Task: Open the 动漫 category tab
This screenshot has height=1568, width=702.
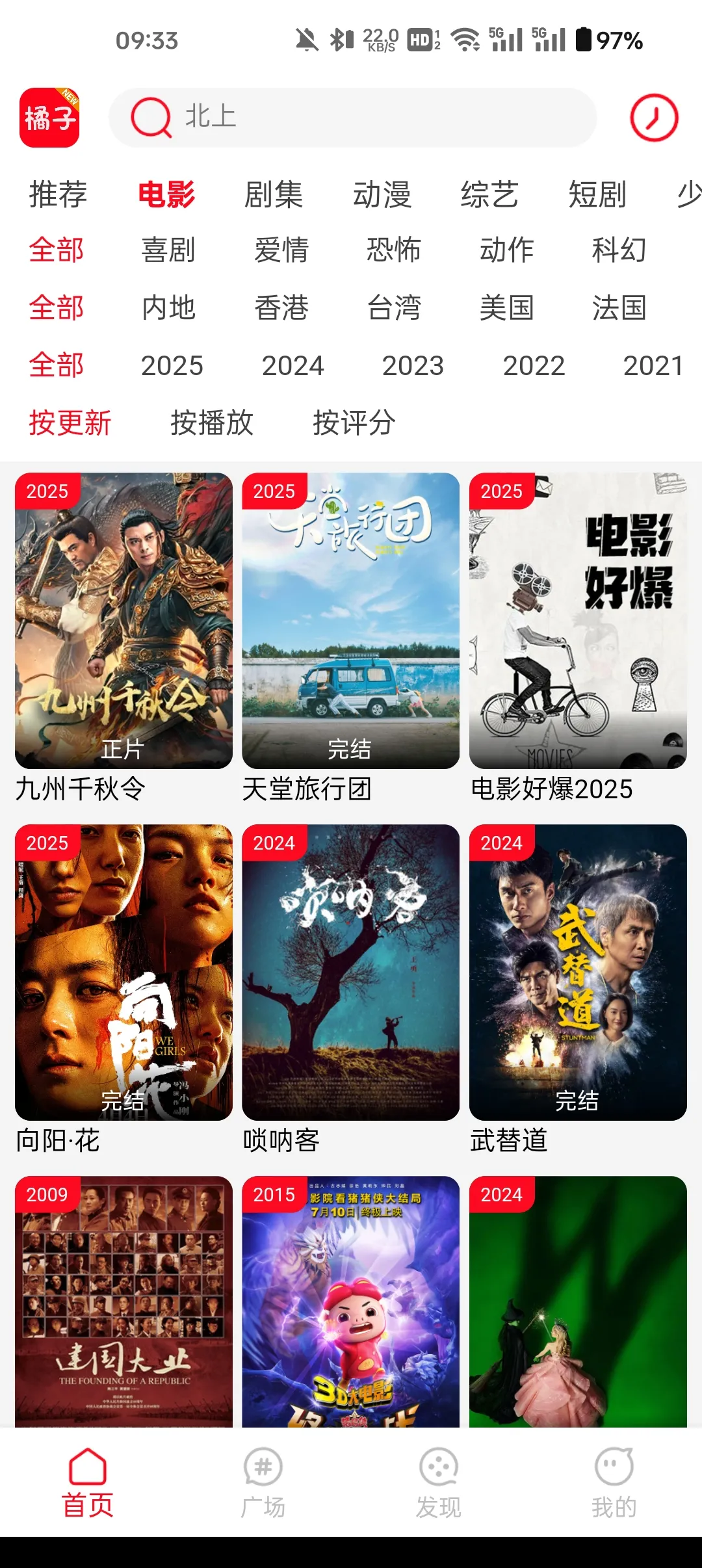Action: point(383,195)
